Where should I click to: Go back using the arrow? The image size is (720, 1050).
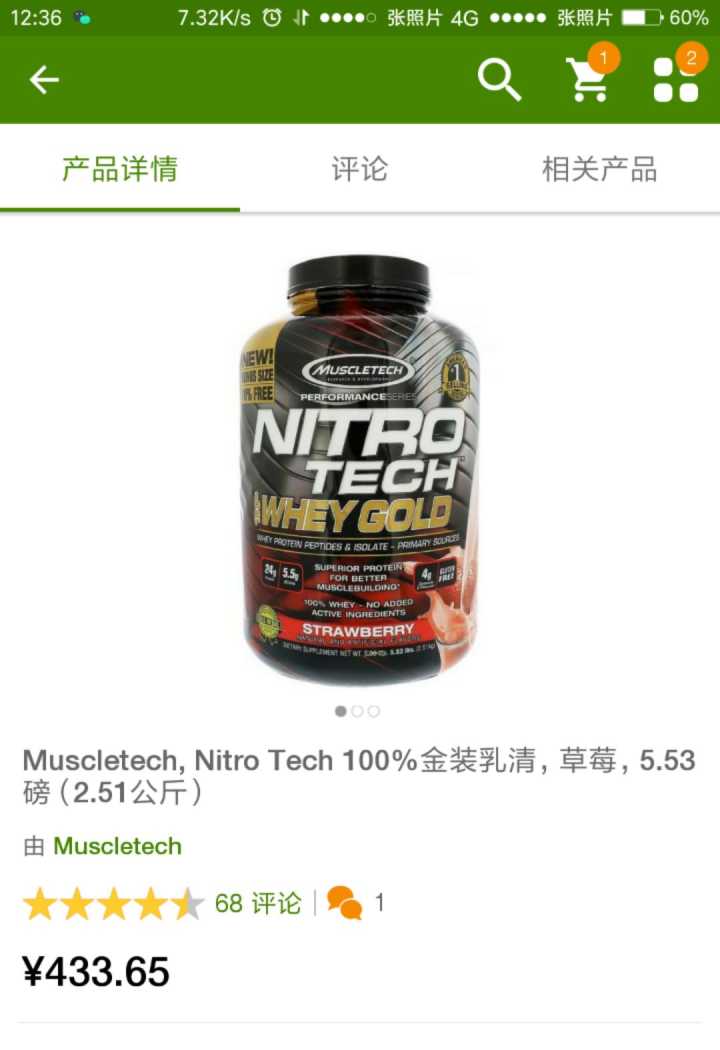[44, 80]
